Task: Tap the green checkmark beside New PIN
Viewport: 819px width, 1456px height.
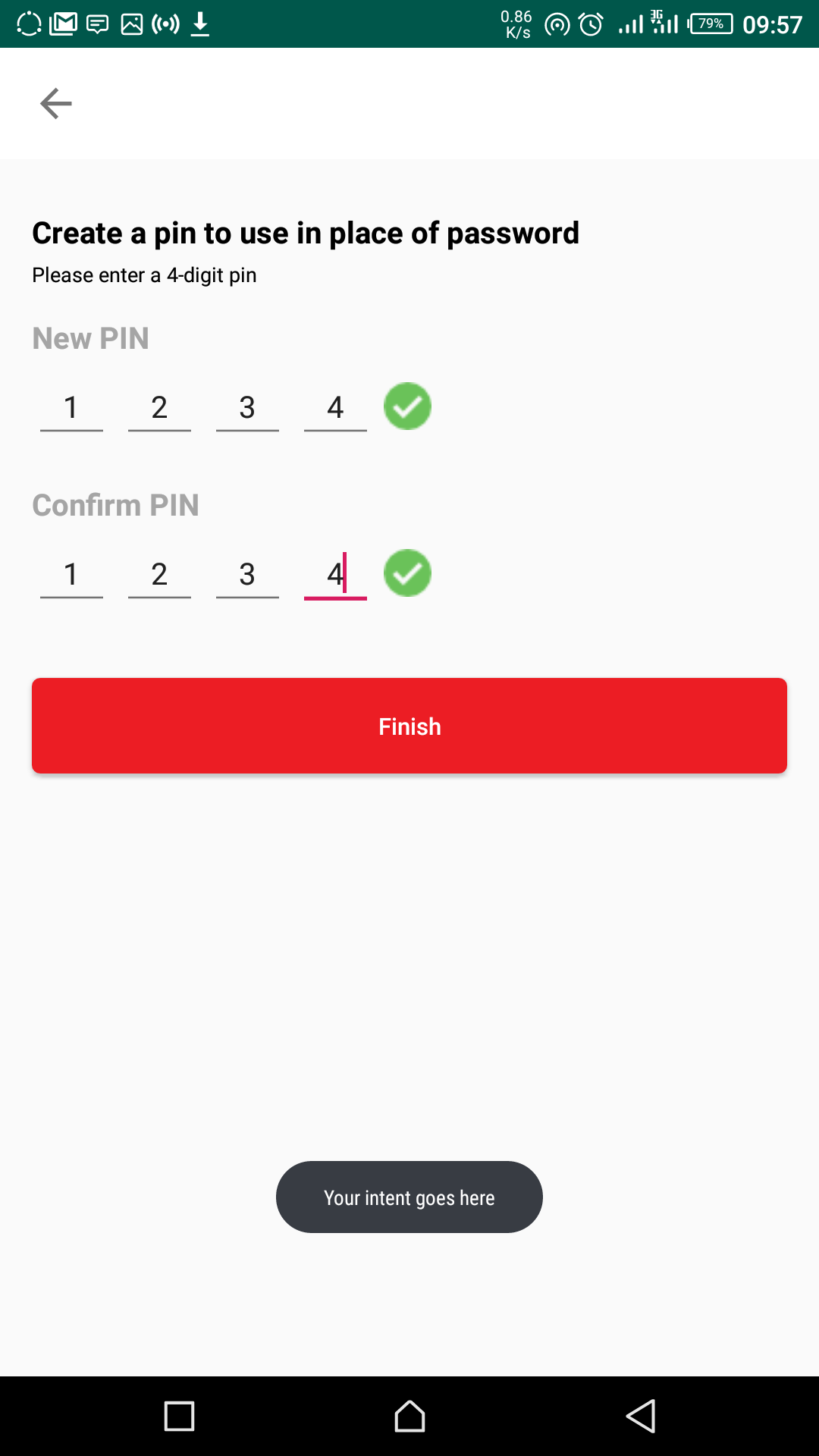Action: tap(407, 406)
